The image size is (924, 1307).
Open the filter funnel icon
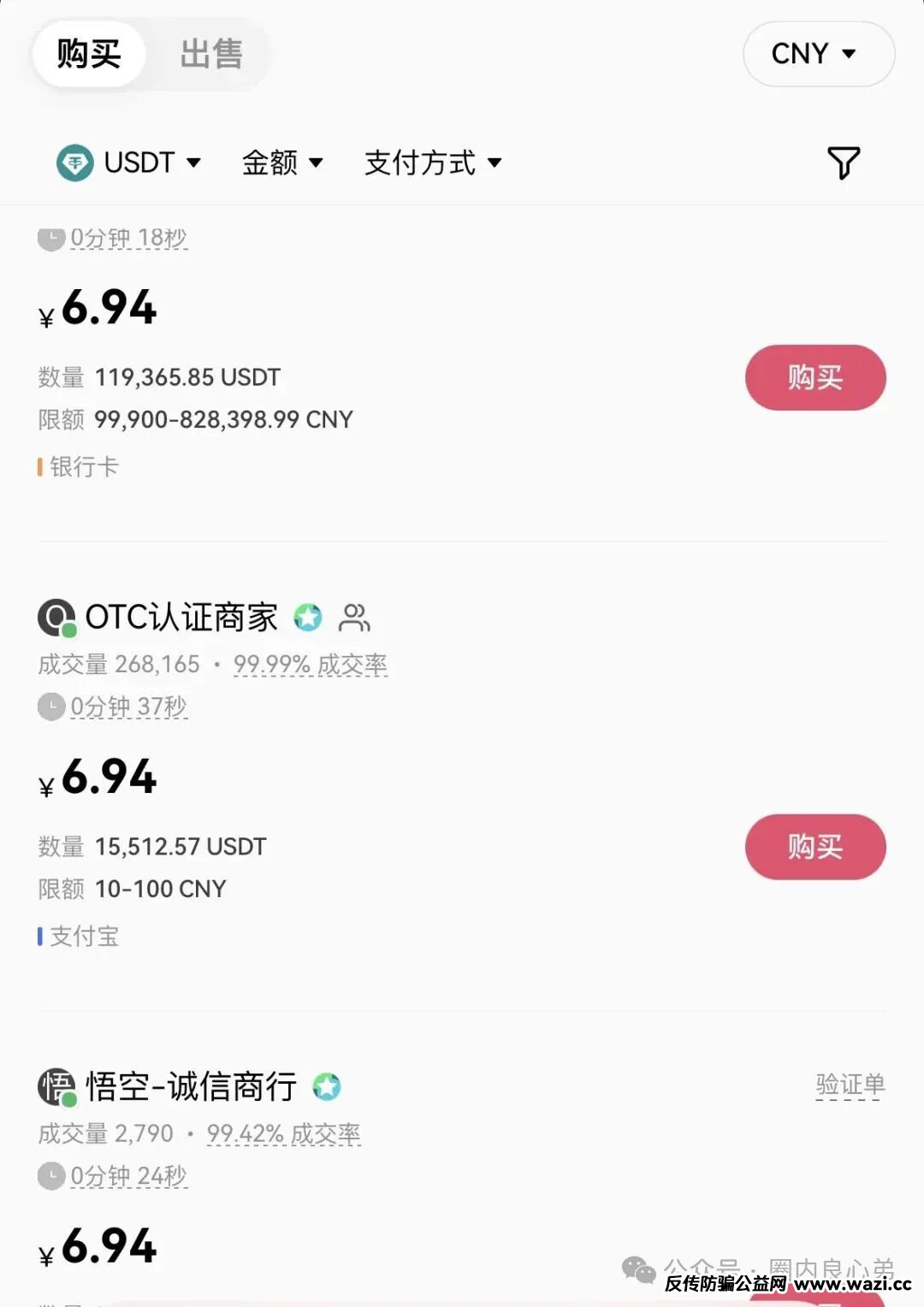pyautogui.click(x=843, y=163)
